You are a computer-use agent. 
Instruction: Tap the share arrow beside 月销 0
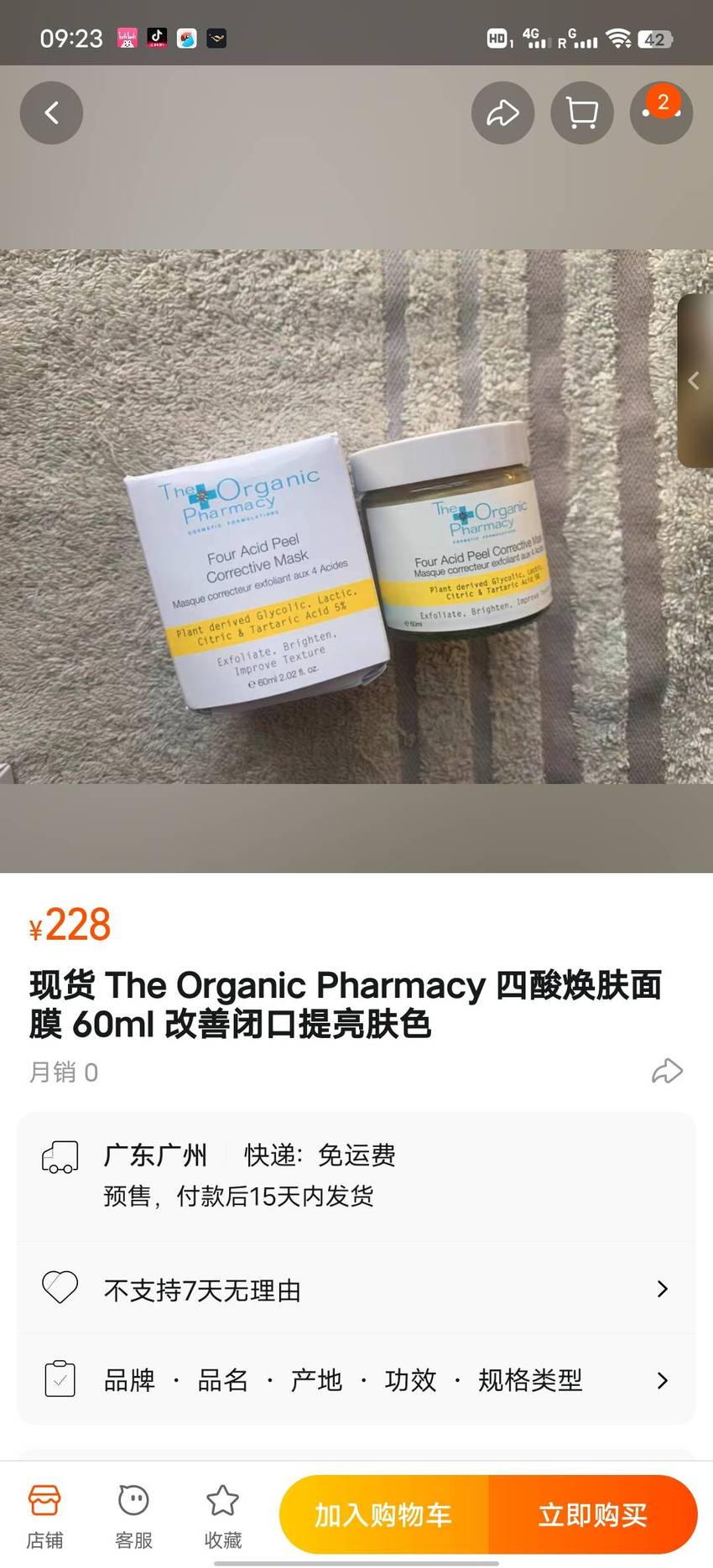click(667, 1071)
